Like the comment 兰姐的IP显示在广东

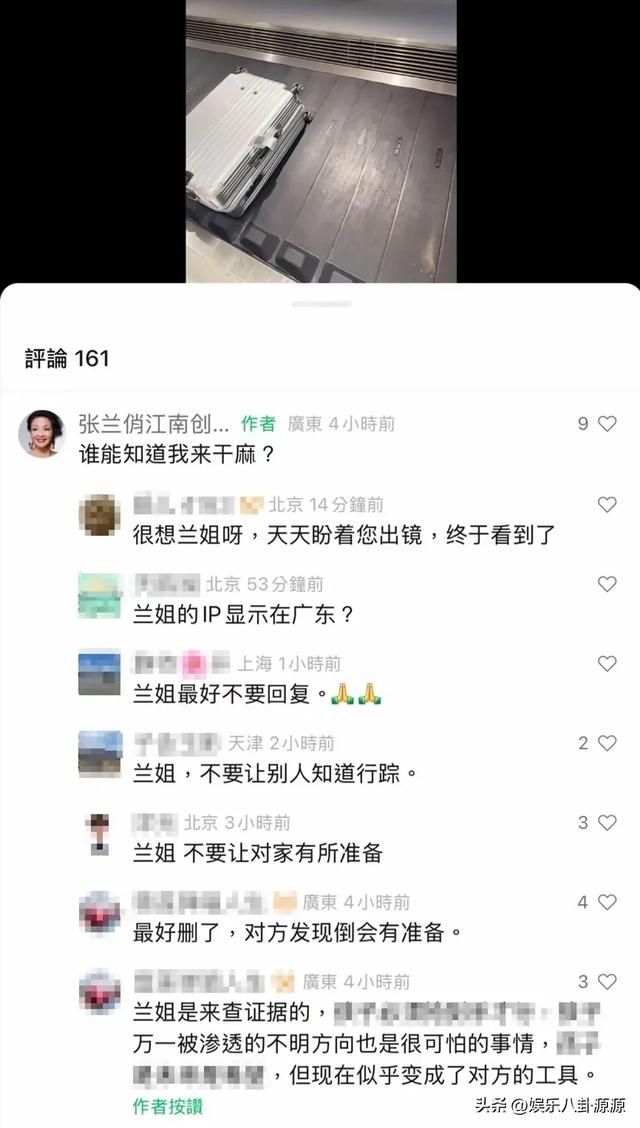click(x=607, y=584)
